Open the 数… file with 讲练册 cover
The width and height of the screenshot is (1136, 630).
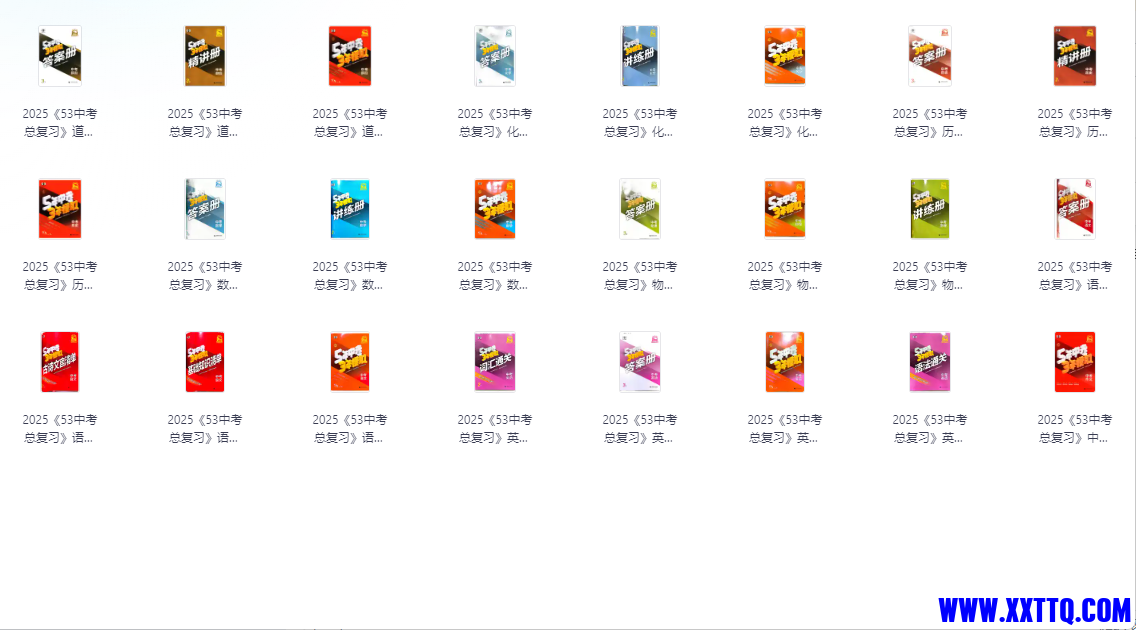click(350, 209)
